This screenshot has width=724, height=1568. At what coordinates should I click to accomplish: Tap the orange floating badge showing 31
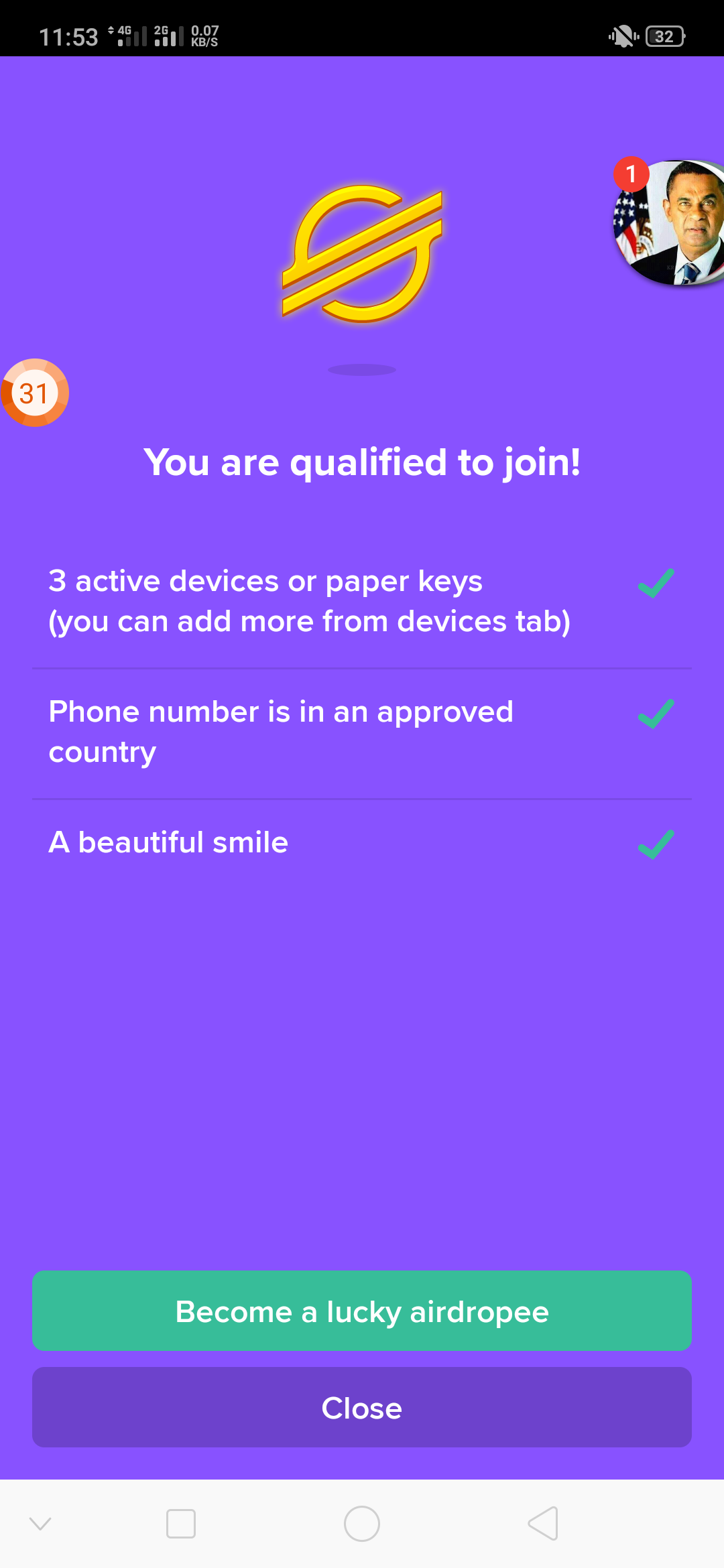pyautogui.click(x=35, y=393)
